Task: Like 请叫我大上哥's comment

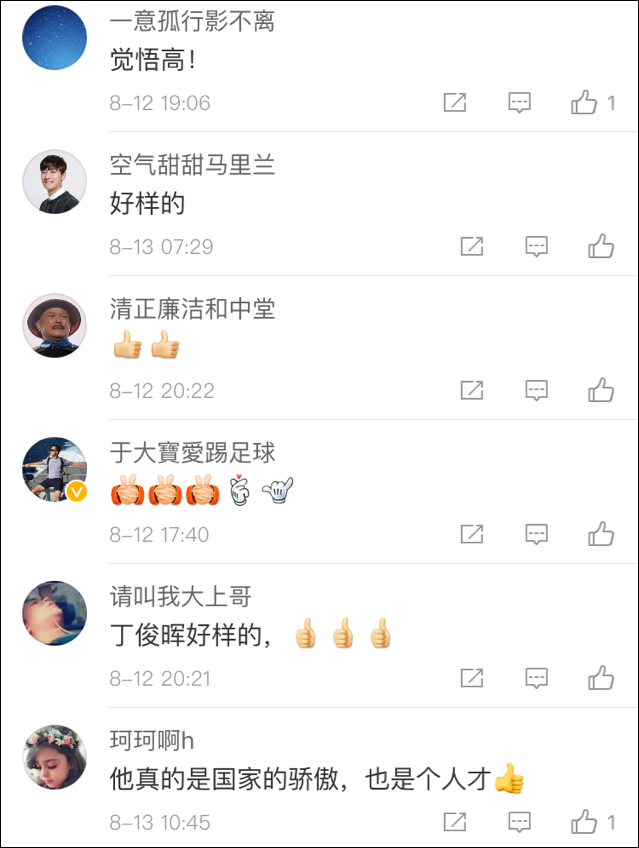Action: coord(601,678)
